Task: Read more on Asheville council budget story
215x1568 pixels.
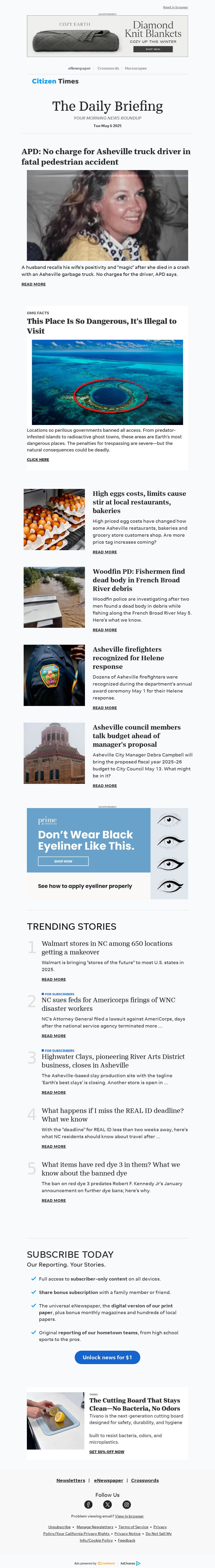Action: [x=105, y=786]
